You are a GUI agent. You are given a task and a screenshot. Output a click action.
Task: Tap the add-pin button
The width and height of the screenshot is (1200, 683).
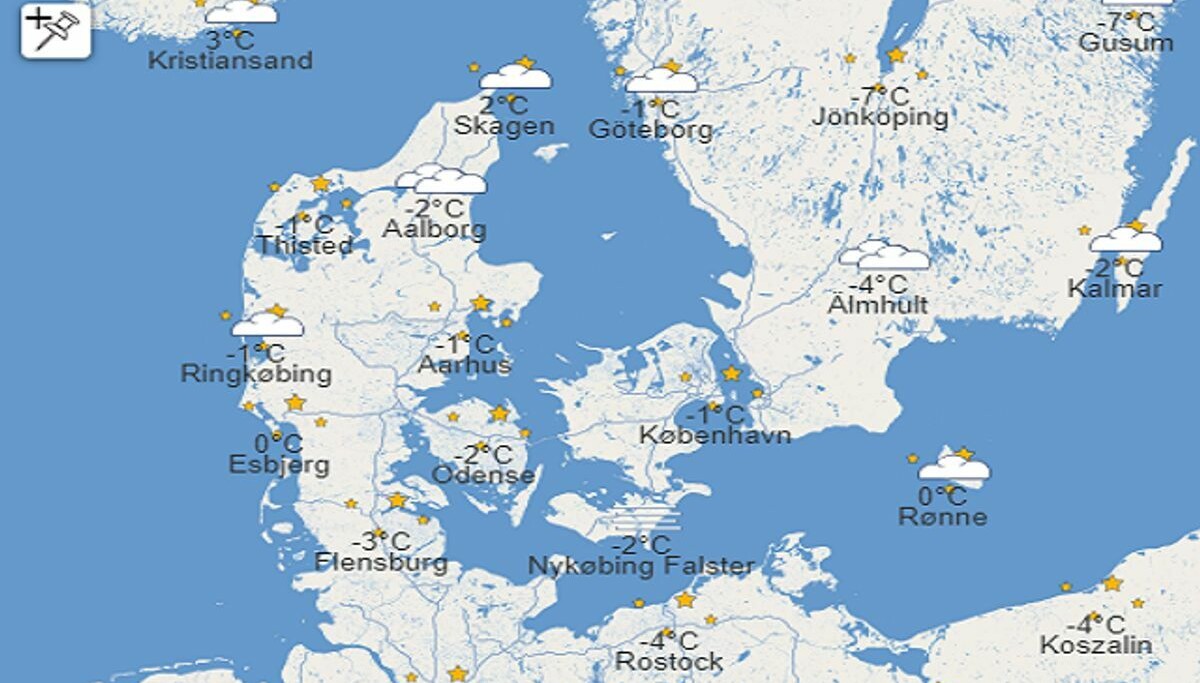pos(56,31)
